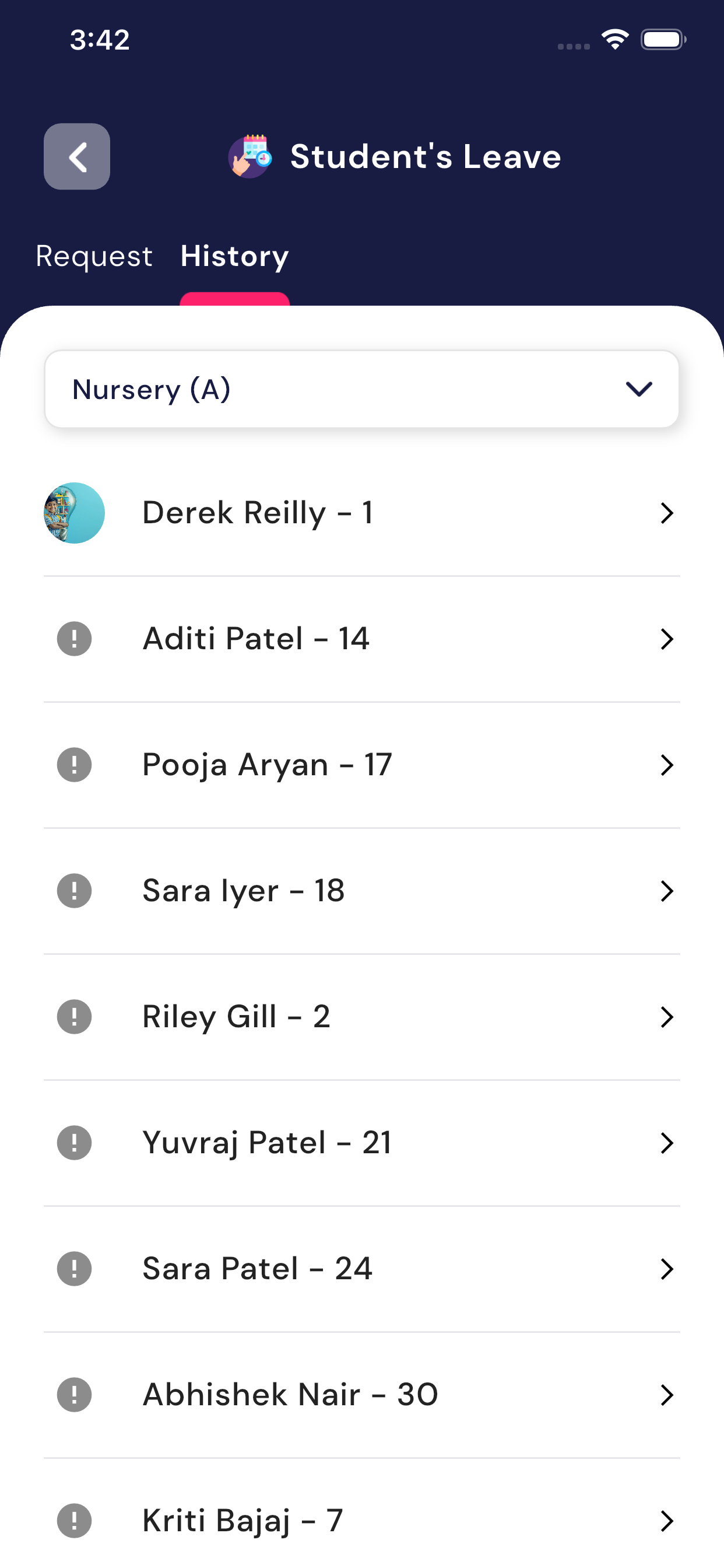Select Kriti Bajaj - 7 from the list

tap(361, 1521)
